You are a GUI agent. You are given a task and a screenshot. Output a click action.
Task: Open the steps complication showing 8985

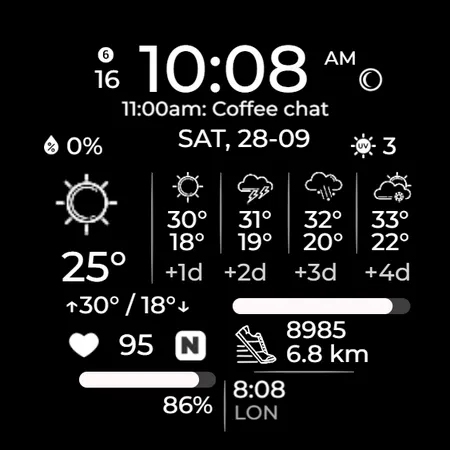[302, 342]
